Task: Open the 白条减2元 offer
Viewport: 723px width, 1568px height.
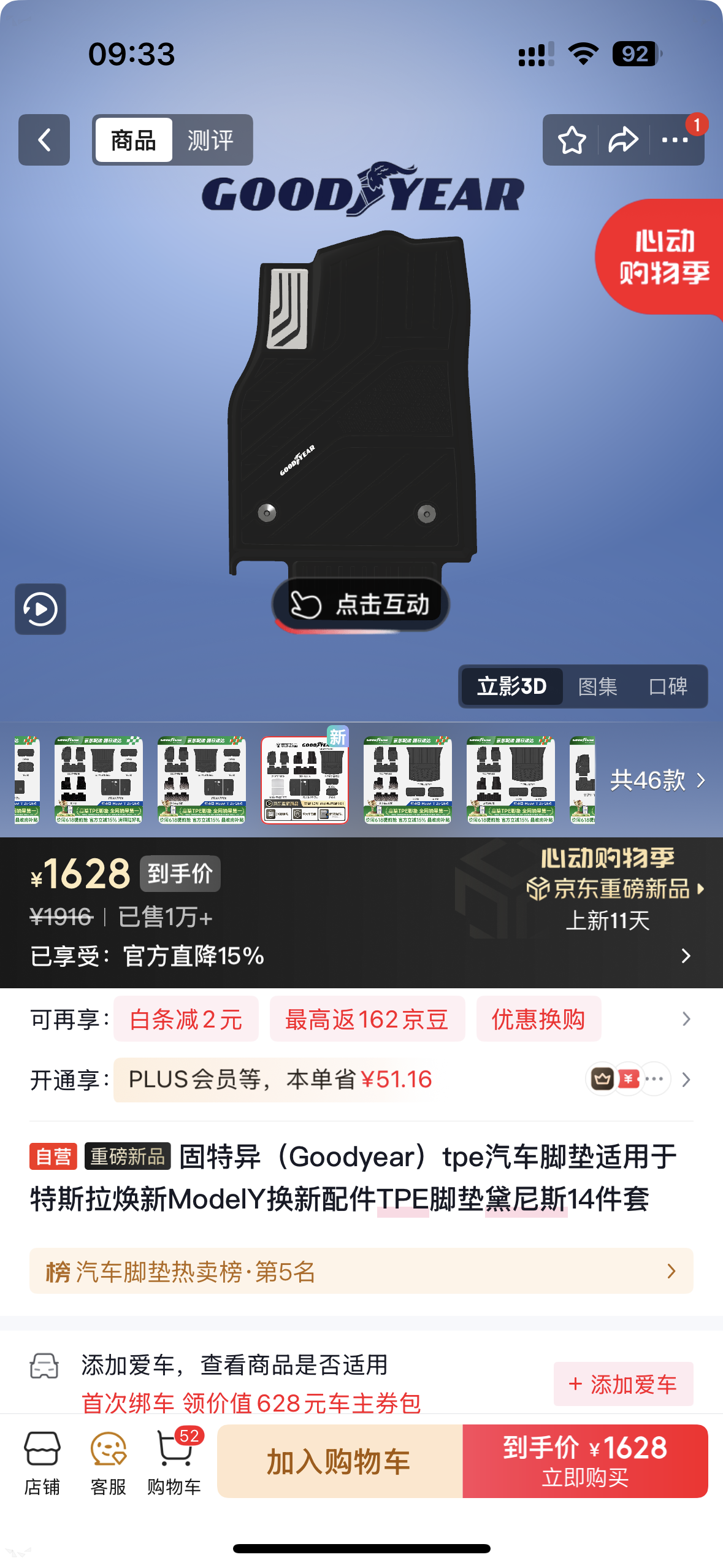Action: [x=186, y=1019]
